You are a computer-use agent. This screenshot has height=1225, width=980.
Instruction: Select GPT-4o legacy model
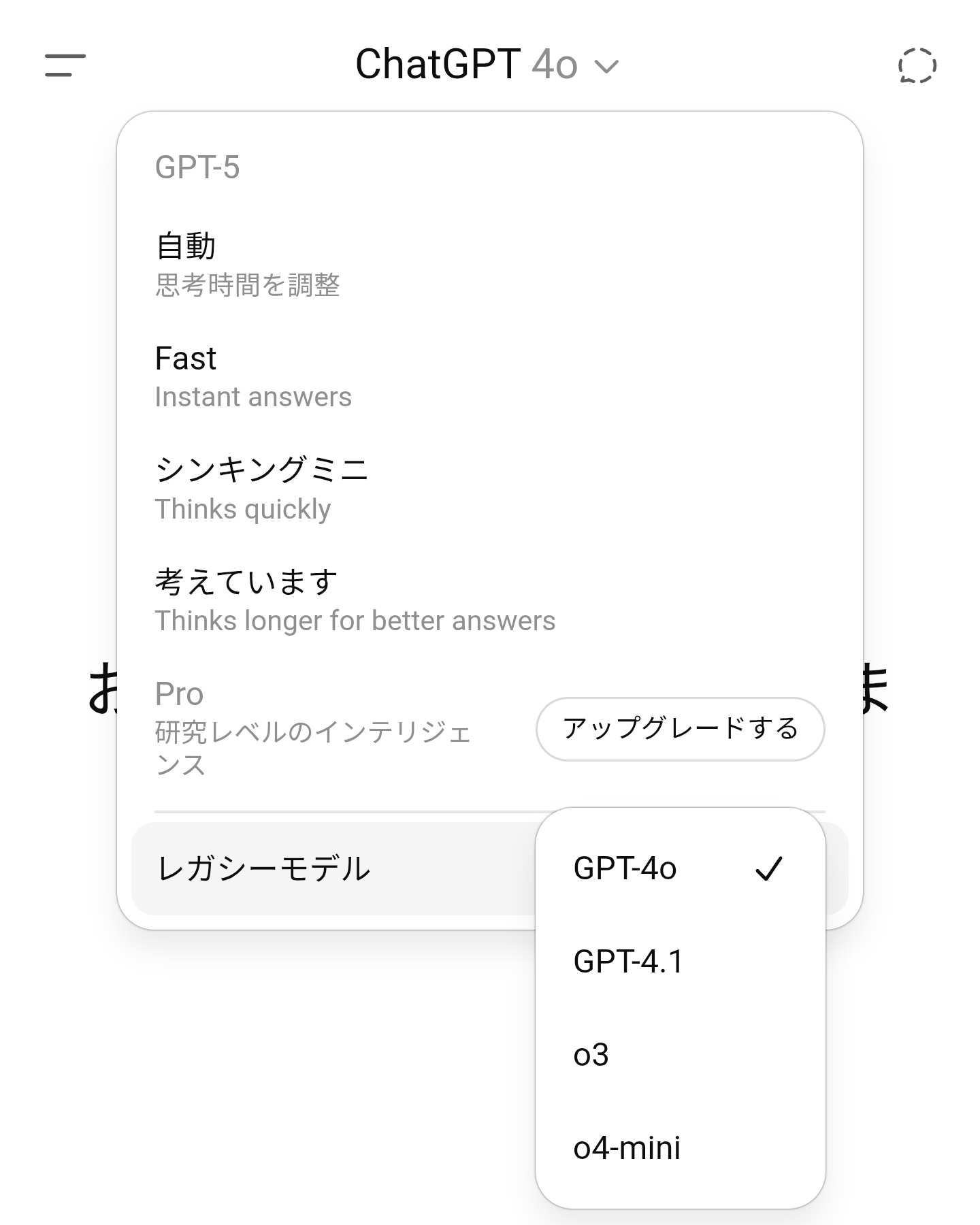click(x=679, y=868)
